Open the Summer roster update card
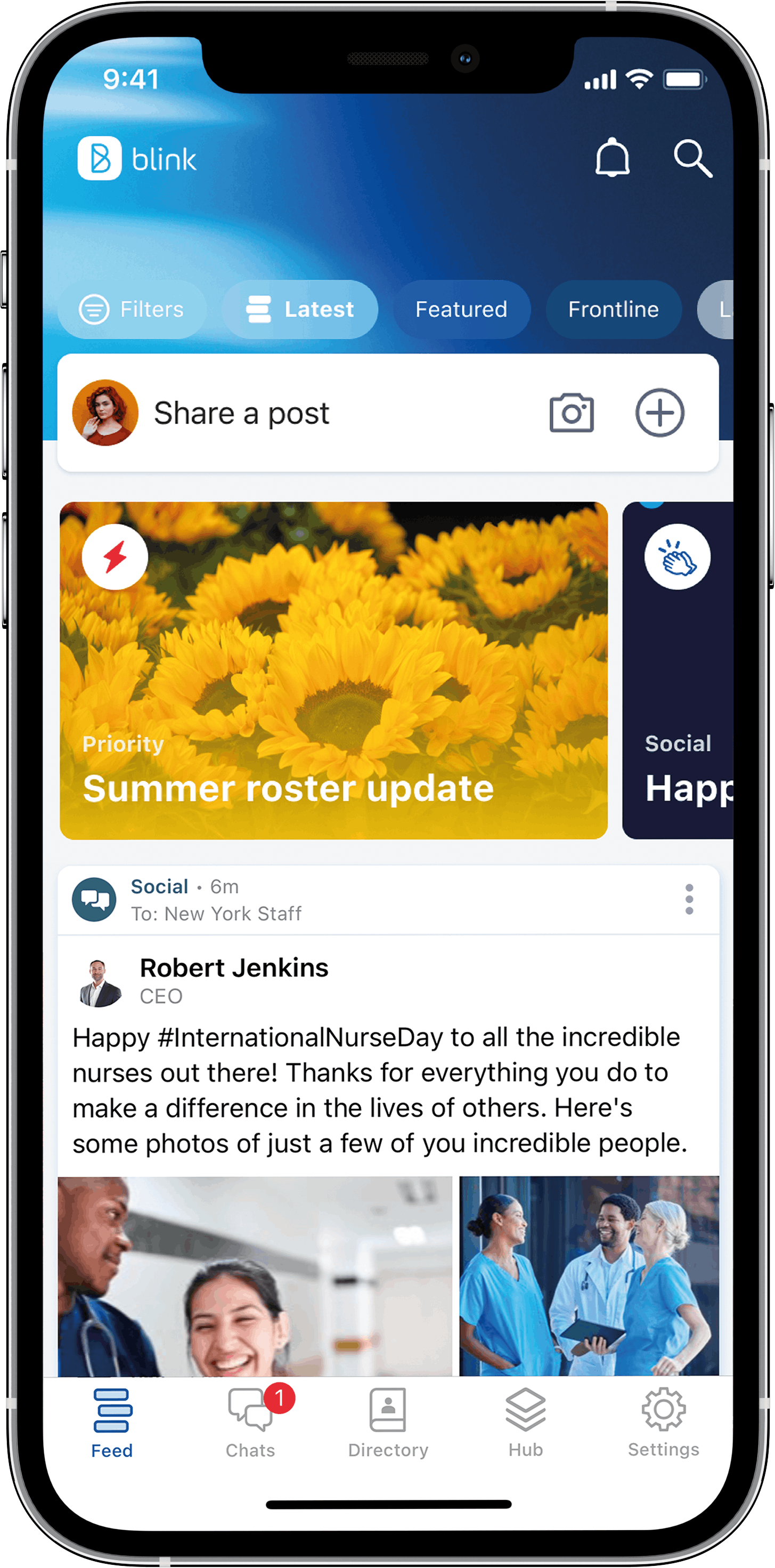The width and height of the screenshot is (775, 1568). point(333,670)
